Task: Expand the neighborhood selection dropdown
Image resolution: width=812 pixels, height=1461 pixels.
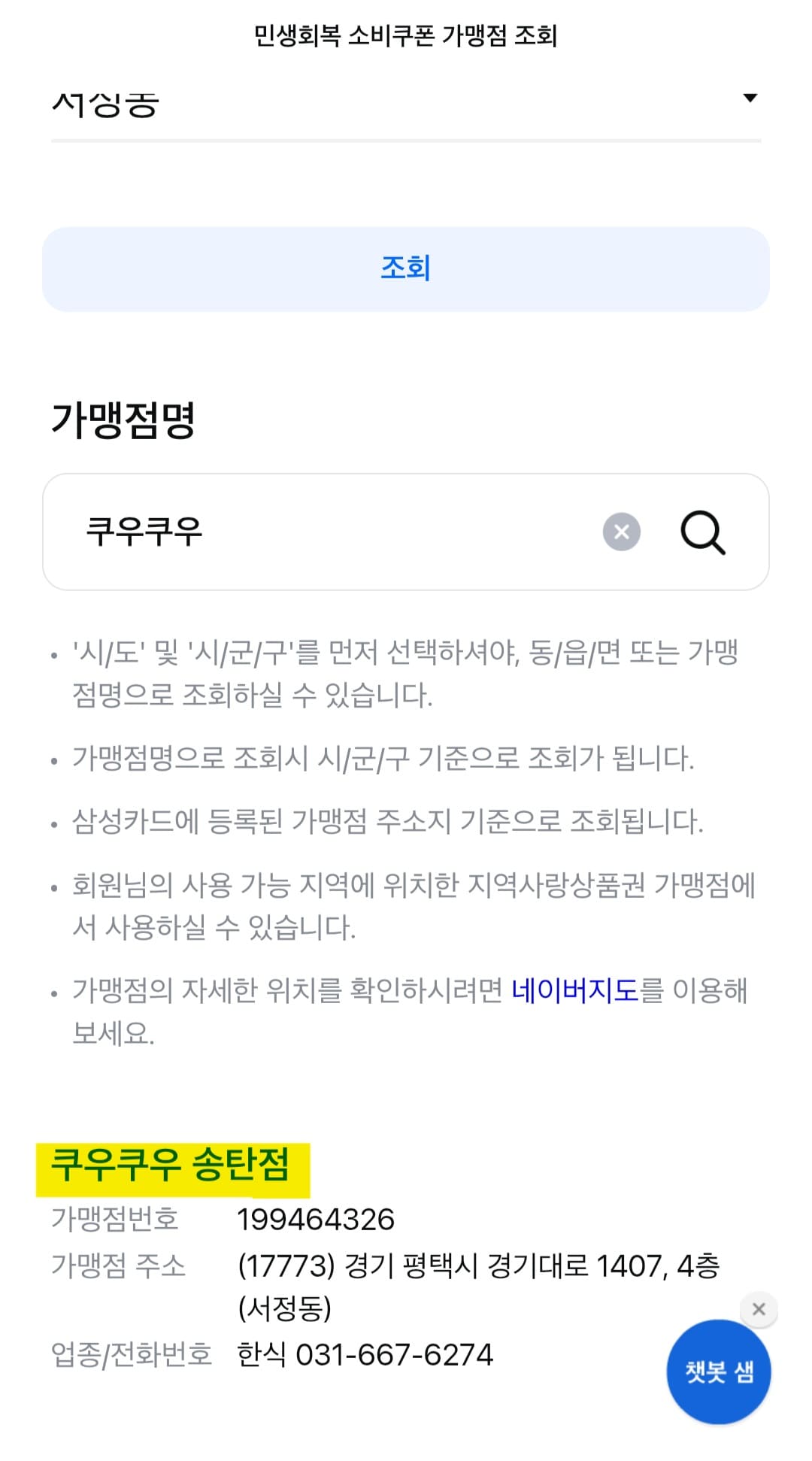Action: click(x=750, y=98)
